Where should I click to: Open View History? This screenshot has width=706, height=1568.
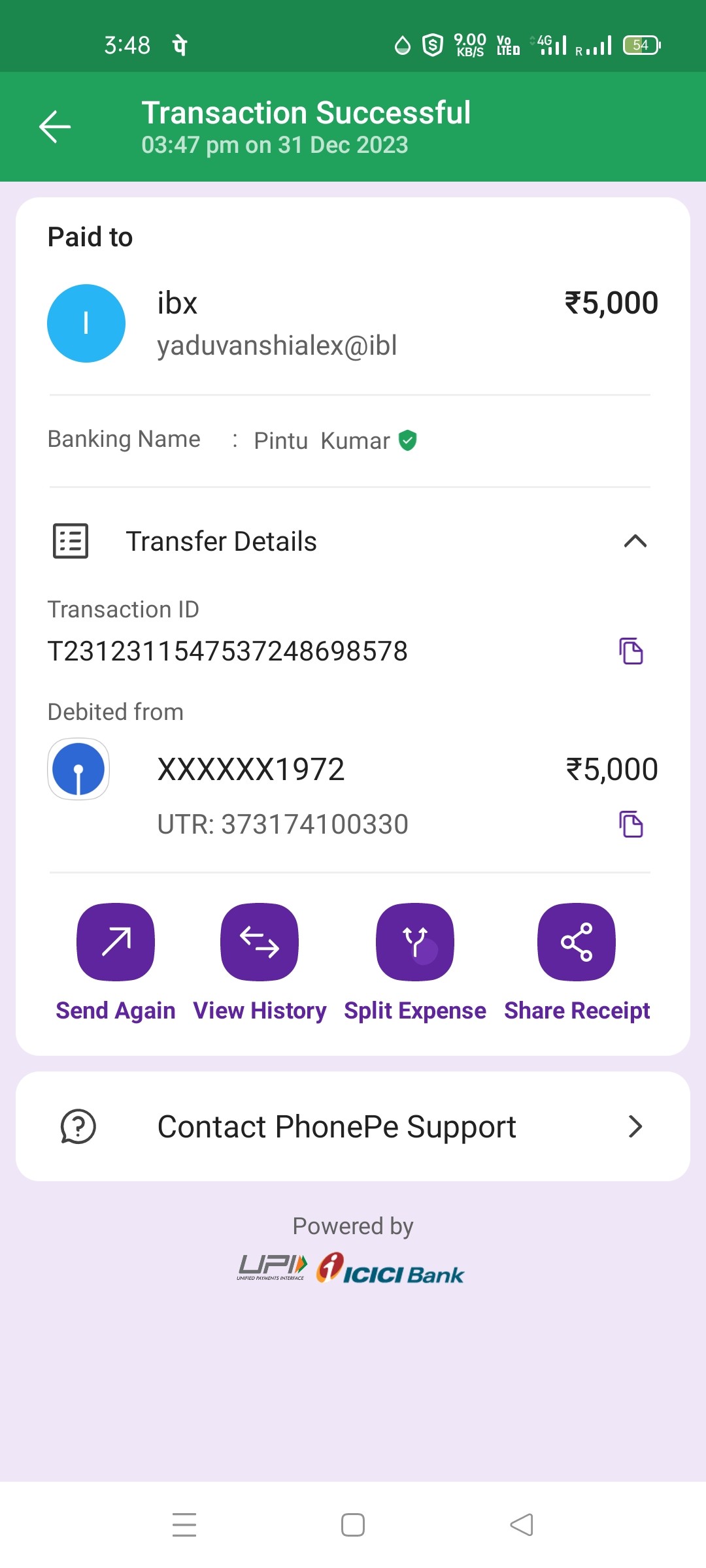pos(260,942)
